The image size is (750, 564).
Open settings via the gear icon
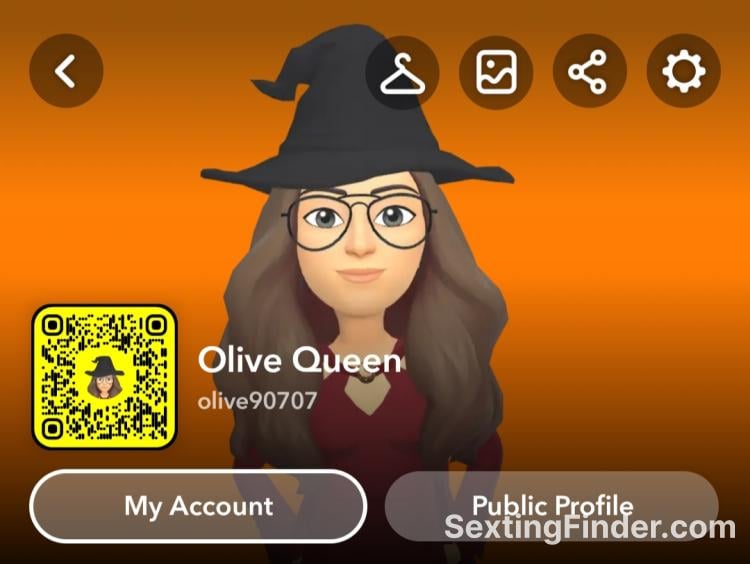click(683, 72)
